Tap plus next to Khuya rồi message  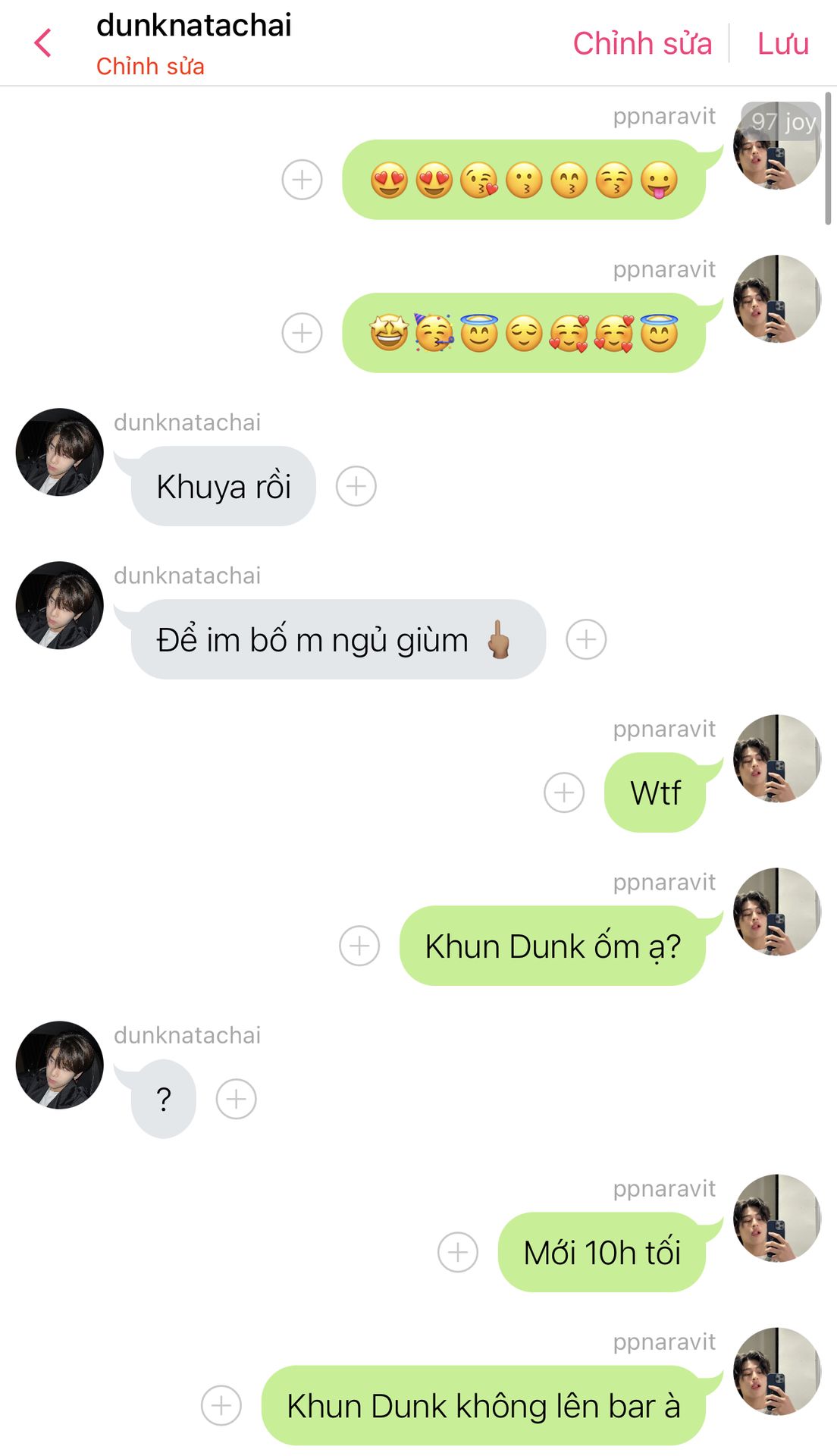pyautogui.click(x=356, y=486)
